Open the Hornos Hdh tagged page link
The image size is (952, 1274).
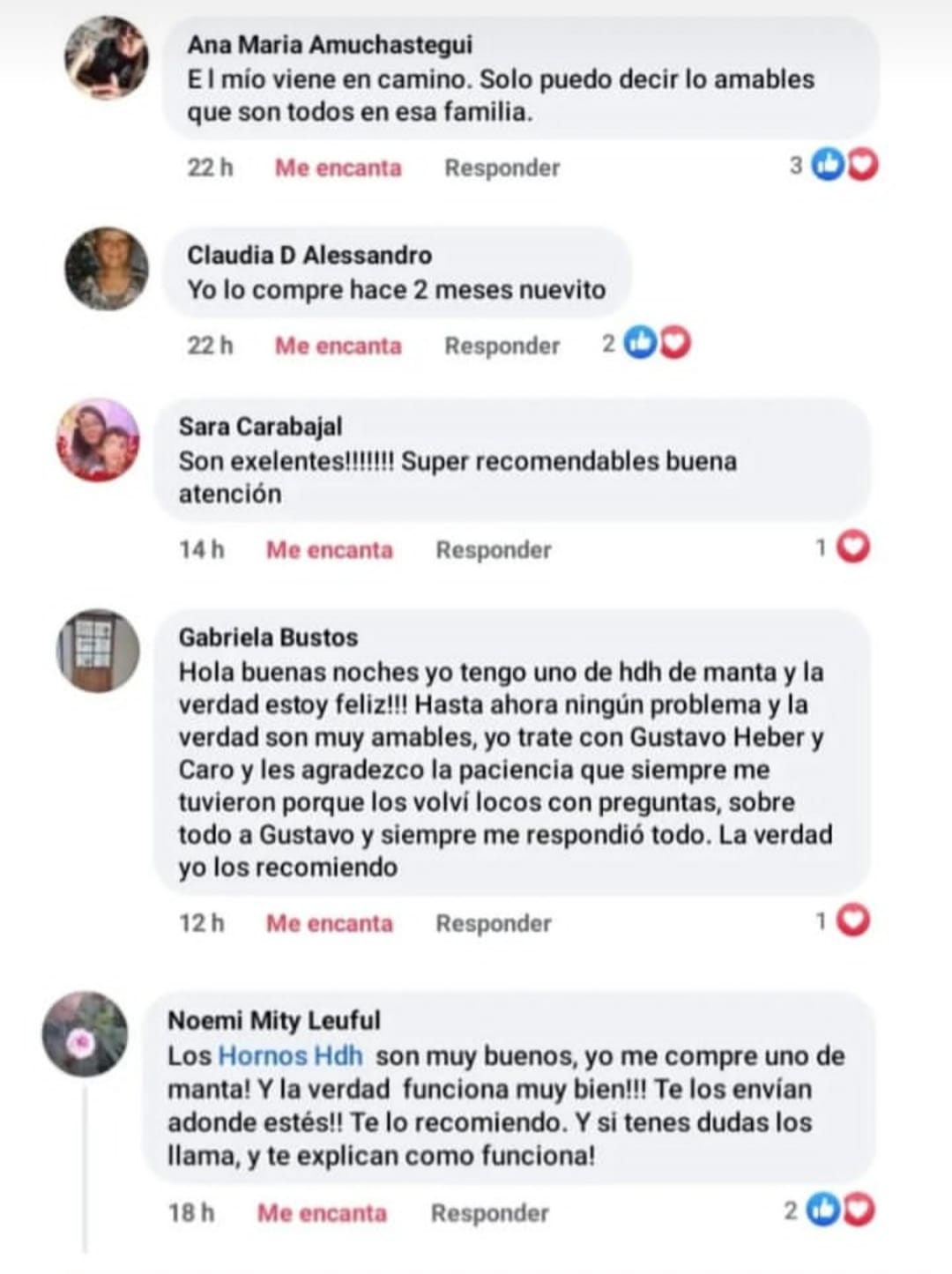click(290, 1055)
